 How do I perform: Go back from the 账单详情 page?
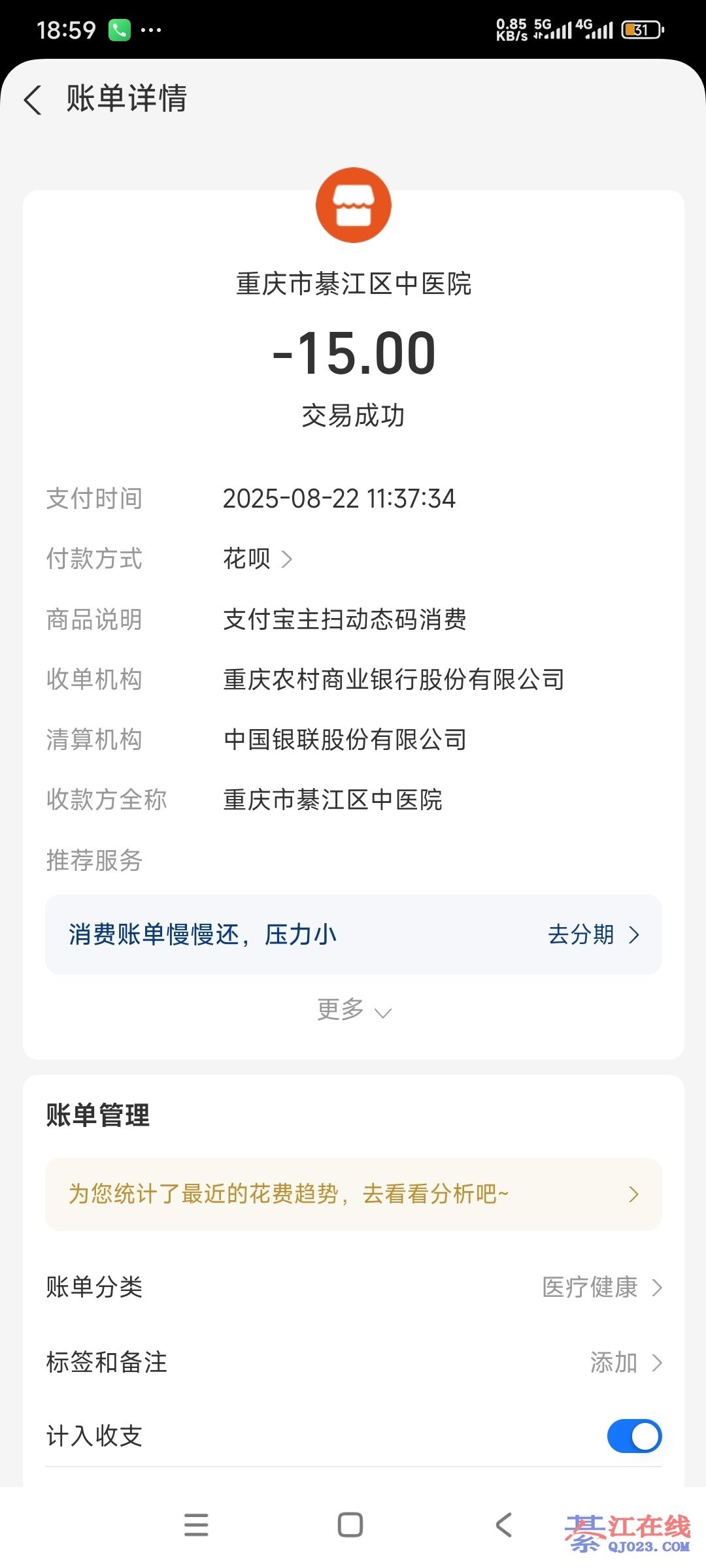[33, 100]
